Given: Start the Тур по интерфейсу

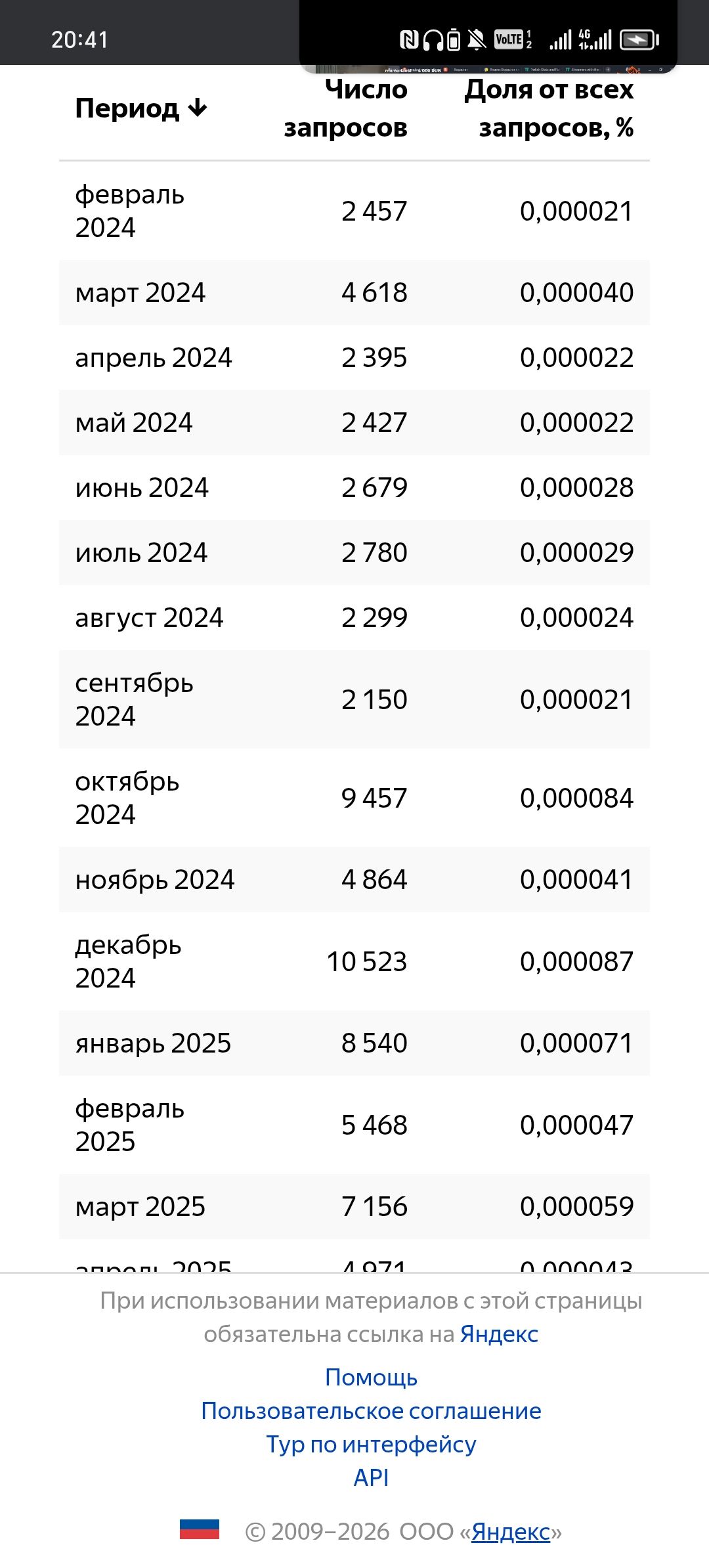Looking at the screenshot, I should 371,1445.
